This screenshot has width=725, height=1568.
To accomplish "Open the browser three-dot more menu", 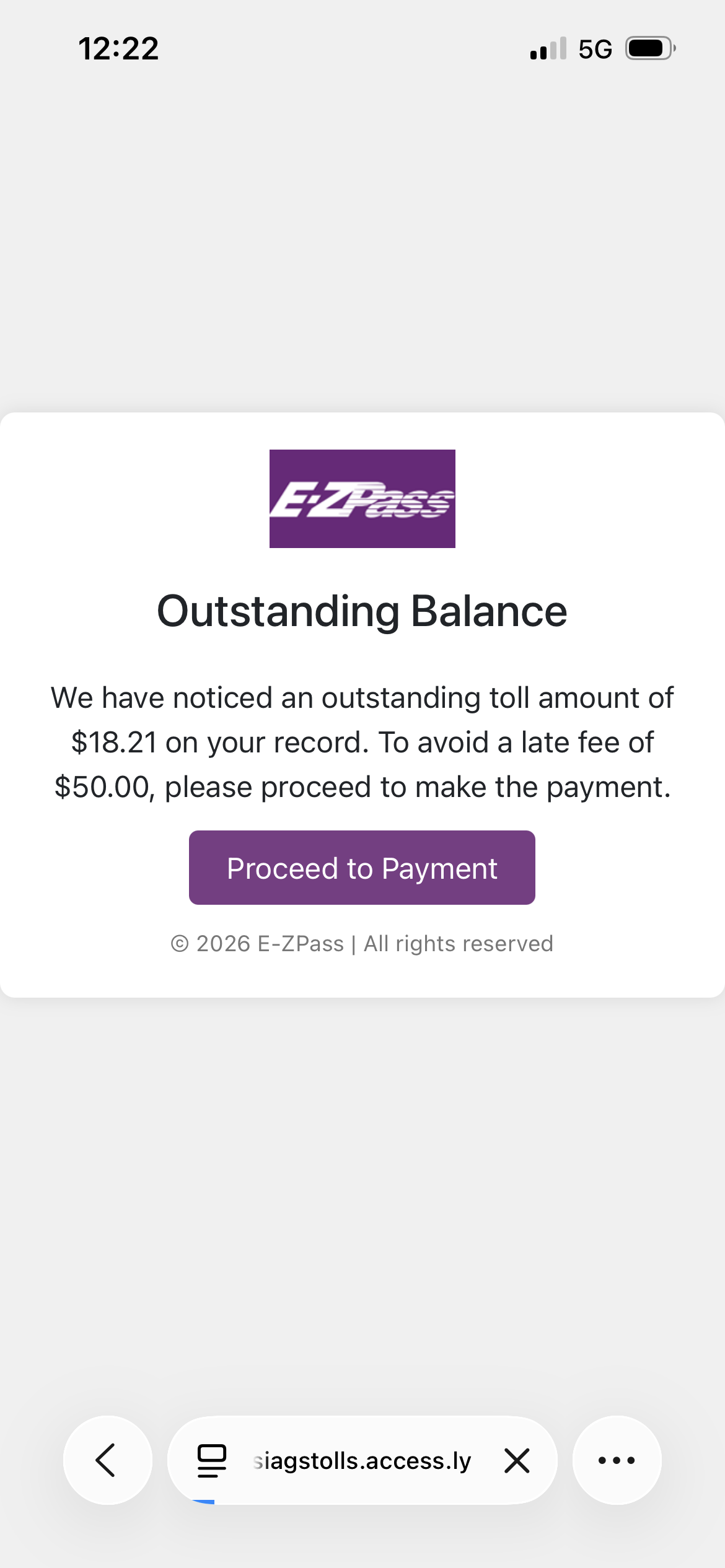I will tap(617, 1460).
